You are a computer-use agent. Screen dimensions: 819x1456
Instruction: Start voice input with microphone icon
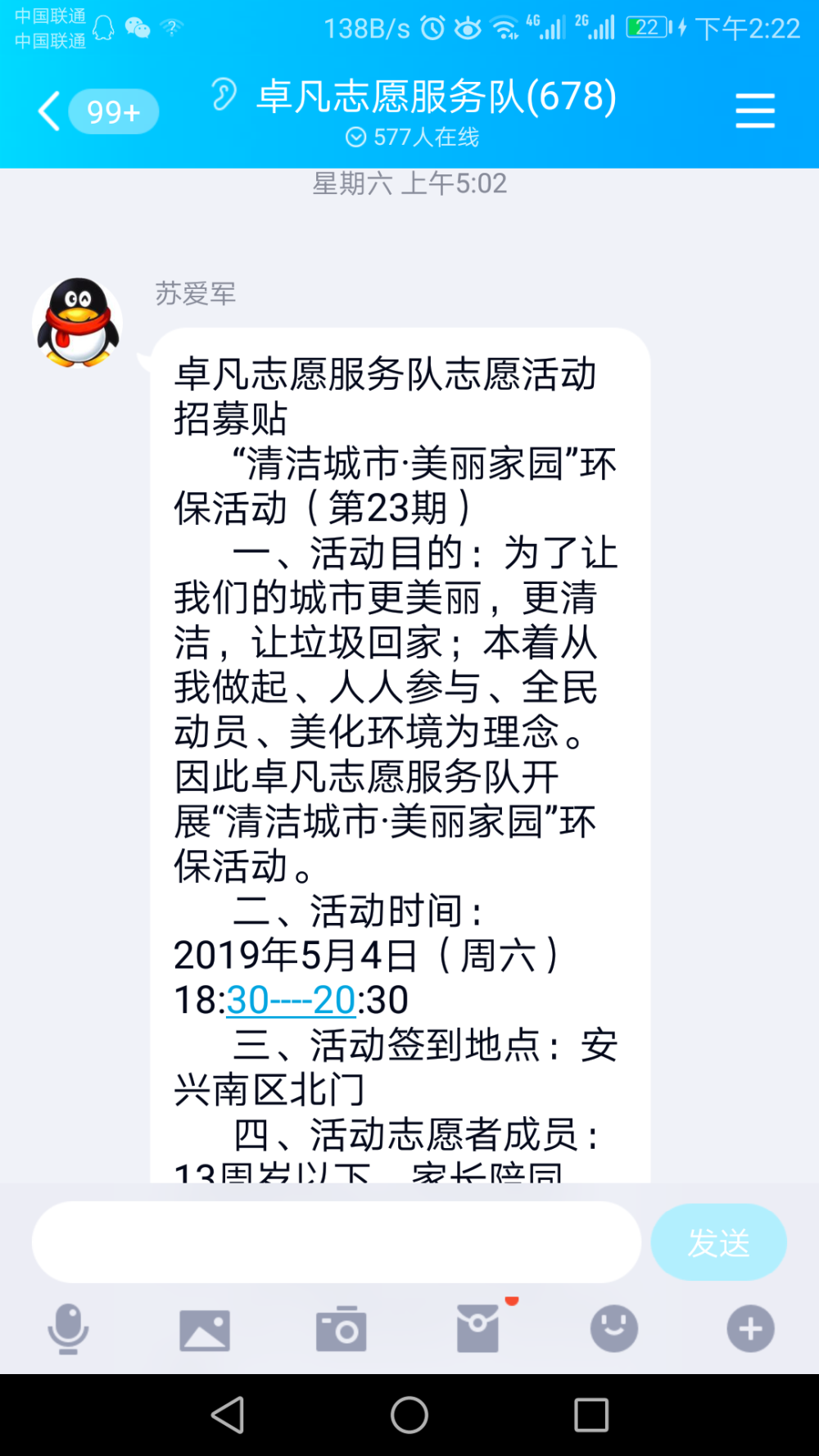[68, 1328]
